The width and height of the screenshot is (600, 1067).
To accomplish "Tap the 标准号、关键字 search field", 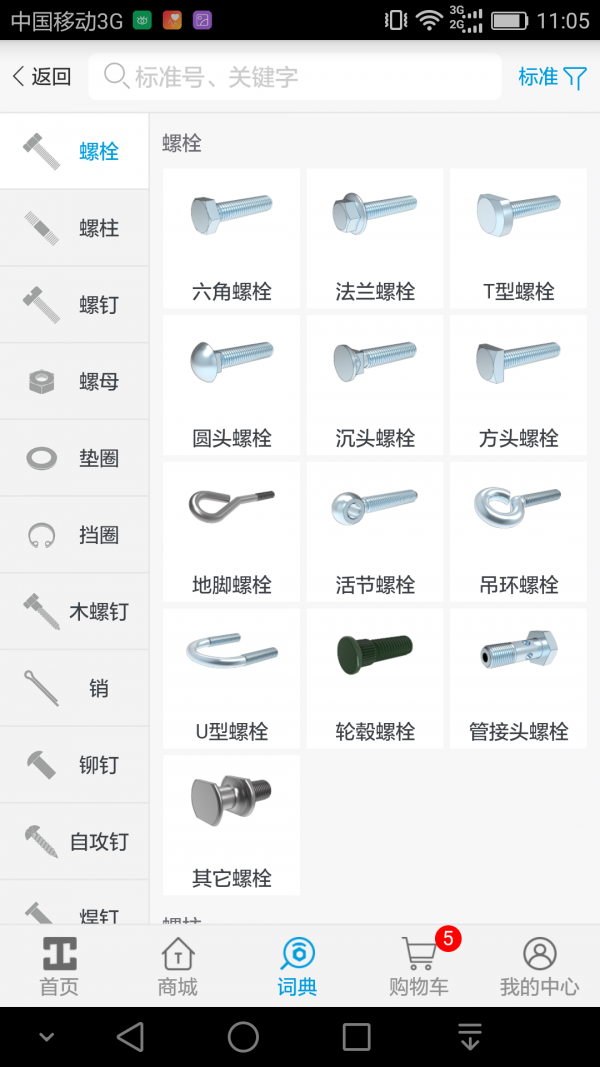I will pos(295,77).
